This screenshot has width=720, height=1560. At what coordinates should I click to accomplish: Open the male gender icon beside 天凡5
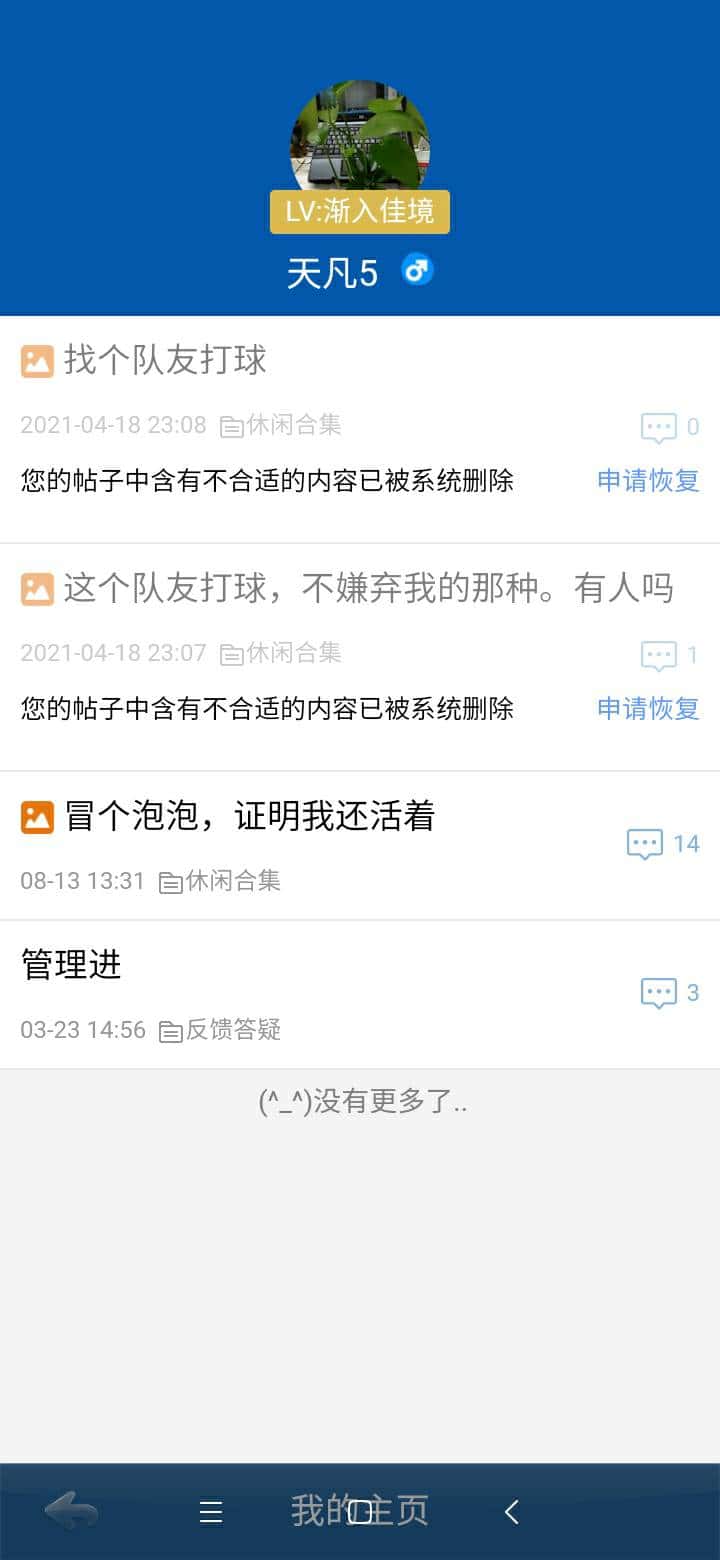[416, 269]
